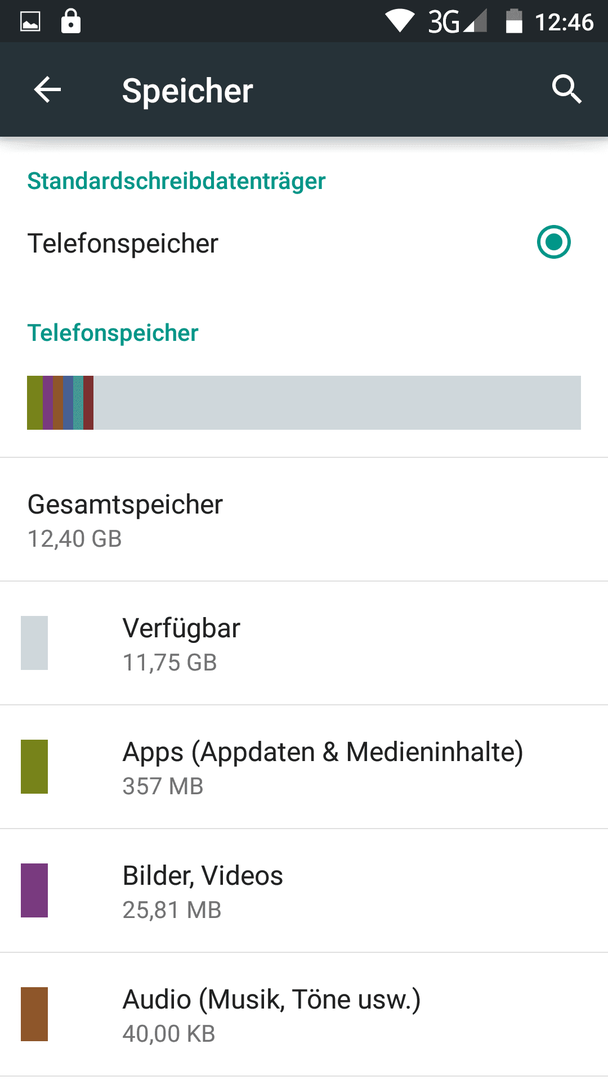Viewport: 608px width, 1080px height.
Task: Open Audio (Musik, Töne usw.) storage
Action: click(x=304, y=1015)
